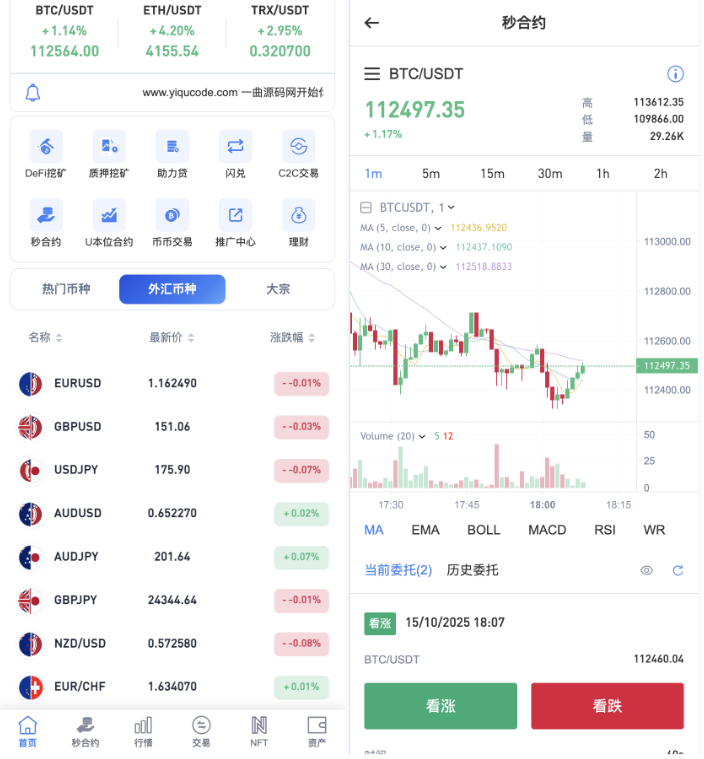The height and width of the screenshot is (759, 704).
Task: Open the BTC/USDT pair list menu
Action: pyautogui.click(x=372, y=74)
